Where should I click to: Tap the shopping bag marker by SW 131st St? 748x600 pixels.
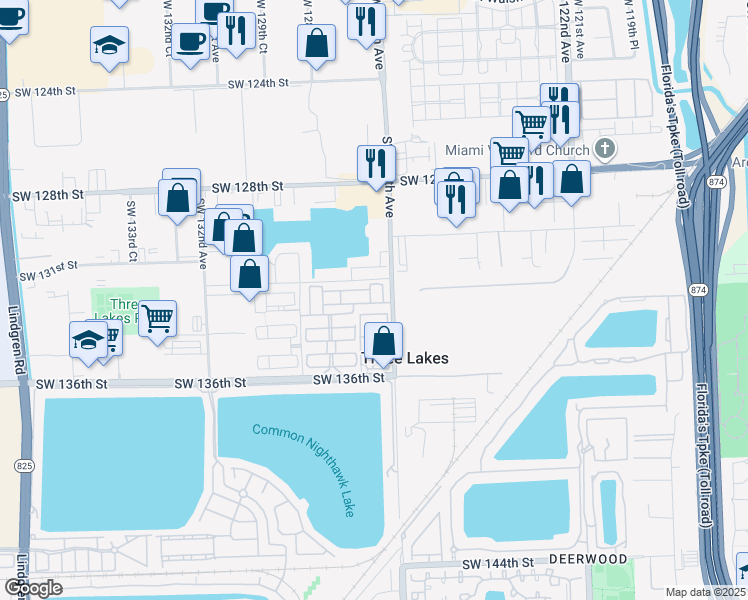point(249,275)
